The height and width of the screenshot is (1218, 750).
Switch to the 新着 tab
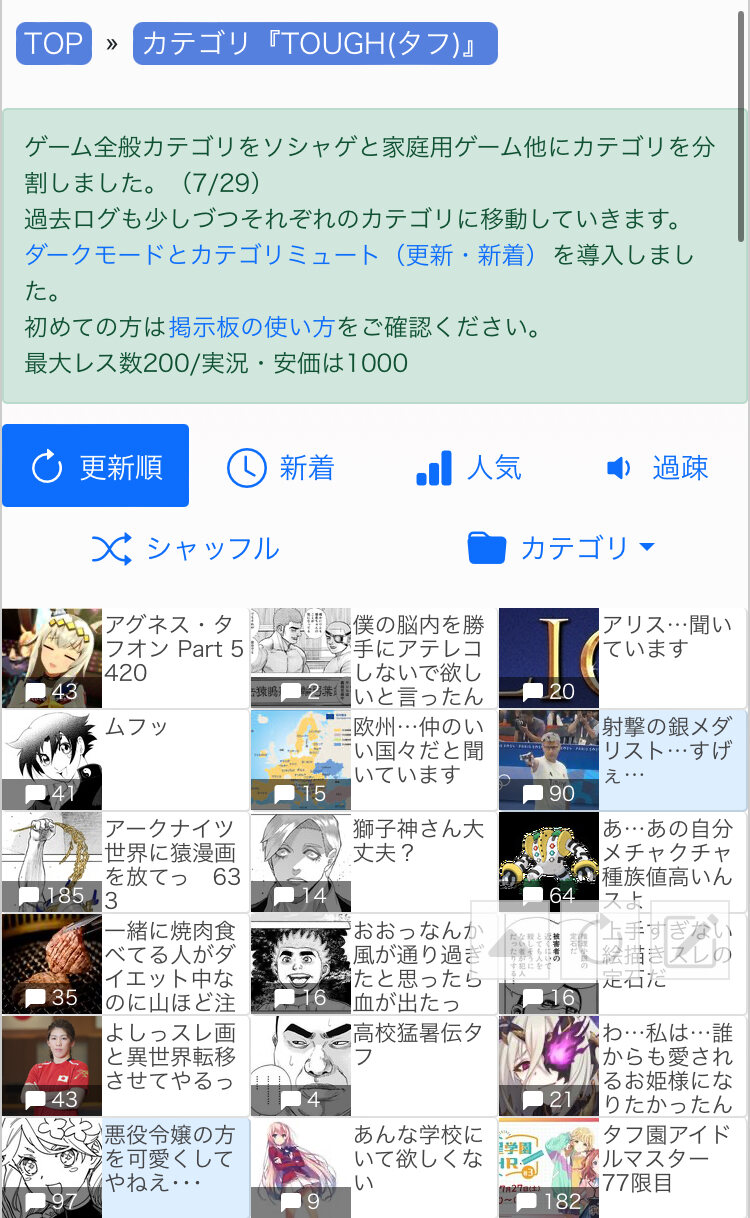point(280,467)
